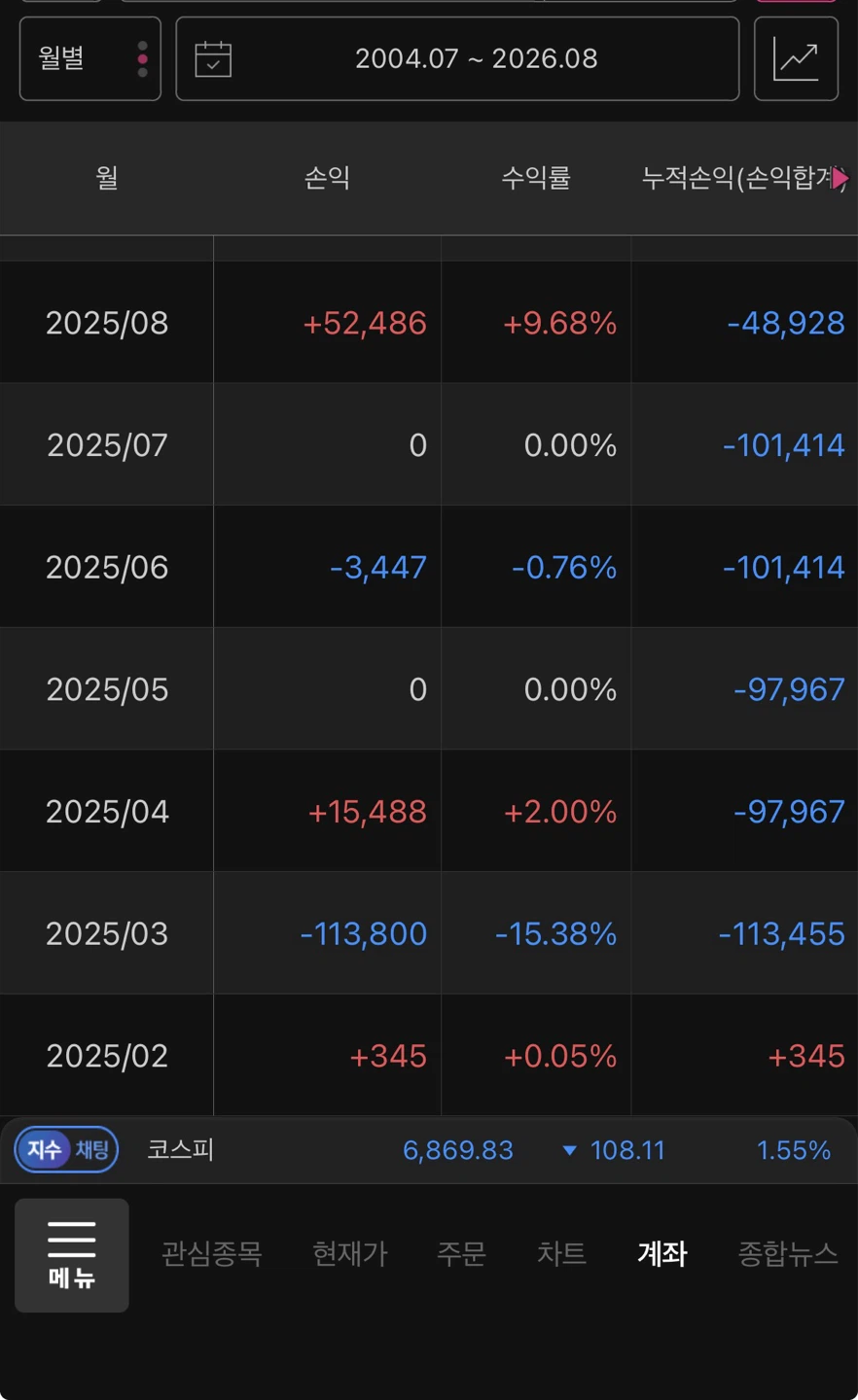Toggle the 지수 채팅 switch
Viewport: 858px width, 1400px height.
tap(66, 1150)
